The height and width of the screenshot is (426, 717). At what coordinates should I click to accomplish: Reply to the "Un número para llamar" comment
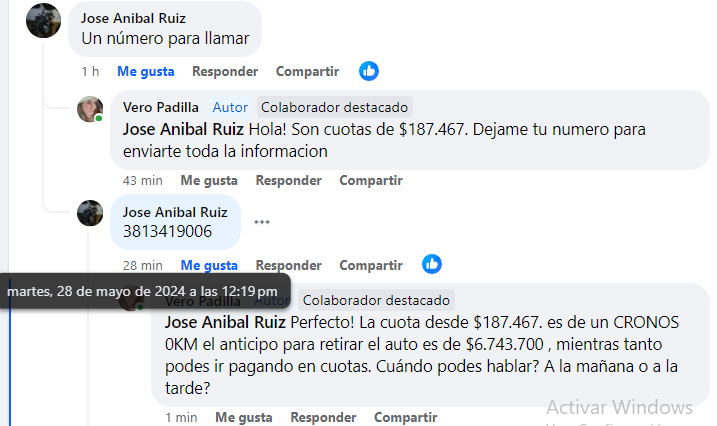point(225,71)
